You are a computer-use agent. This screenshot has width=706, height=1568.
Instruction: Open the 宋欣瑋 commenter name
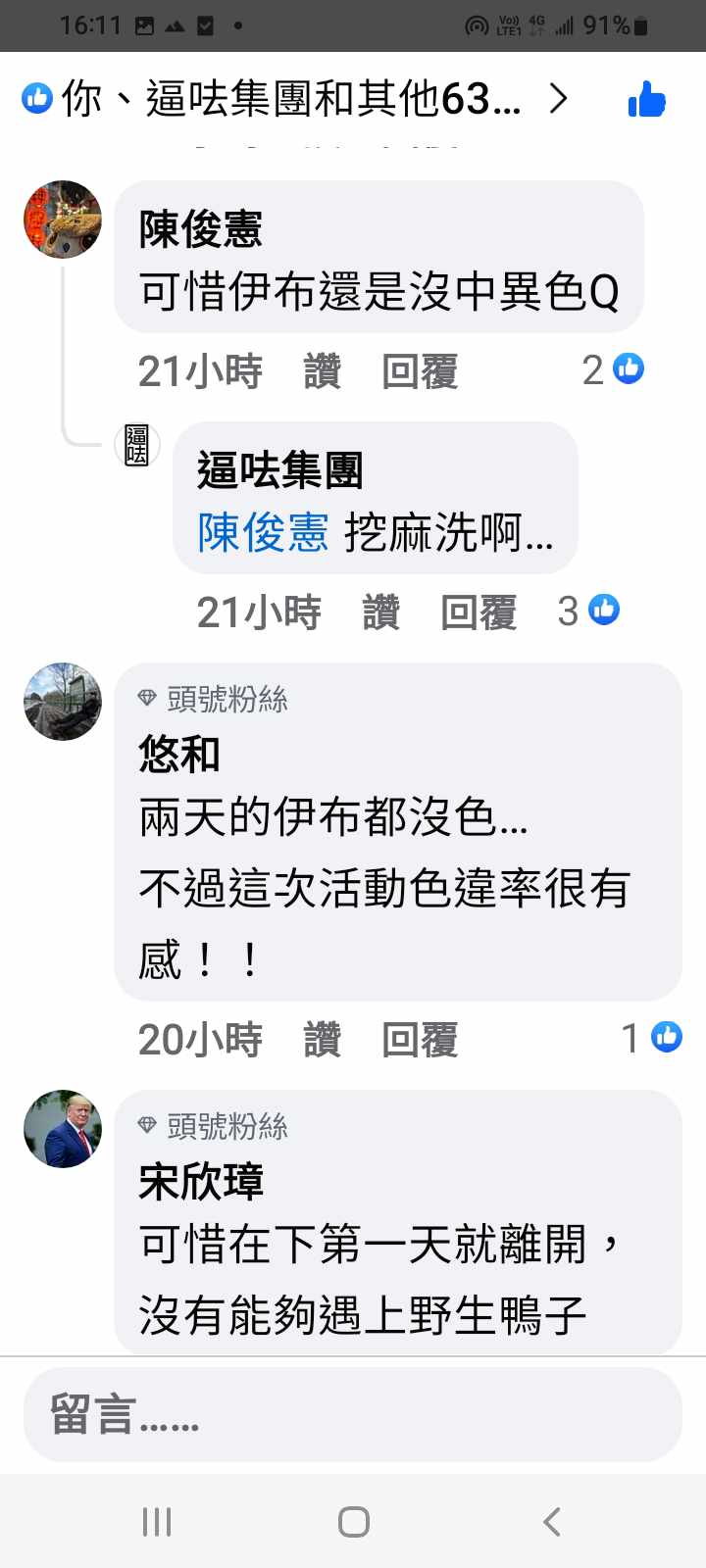(x=201, y=1181)
